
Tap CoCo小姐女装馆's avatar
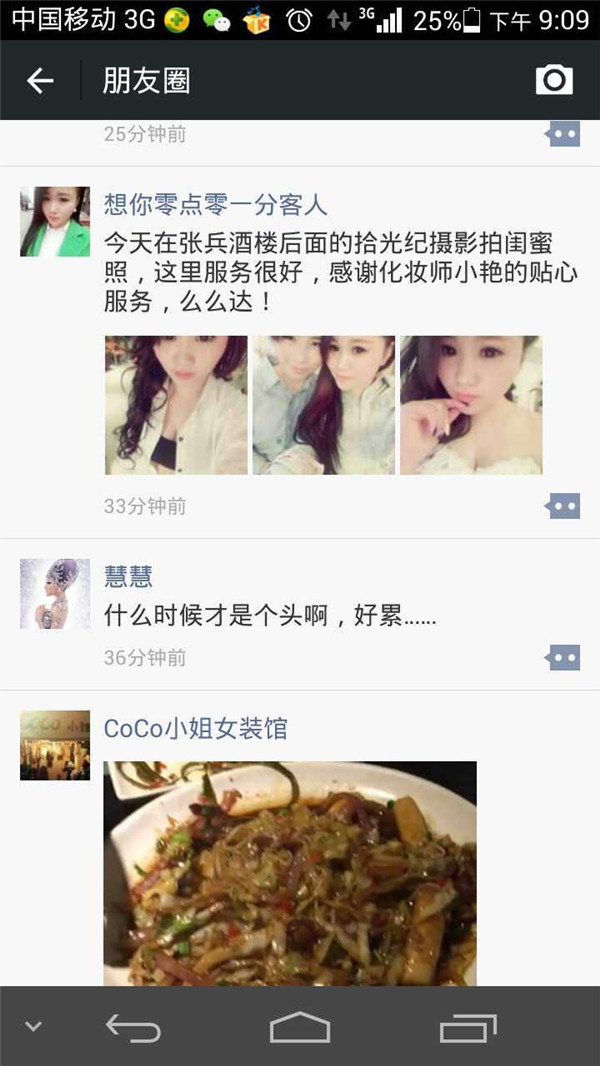tap(55, 745)
